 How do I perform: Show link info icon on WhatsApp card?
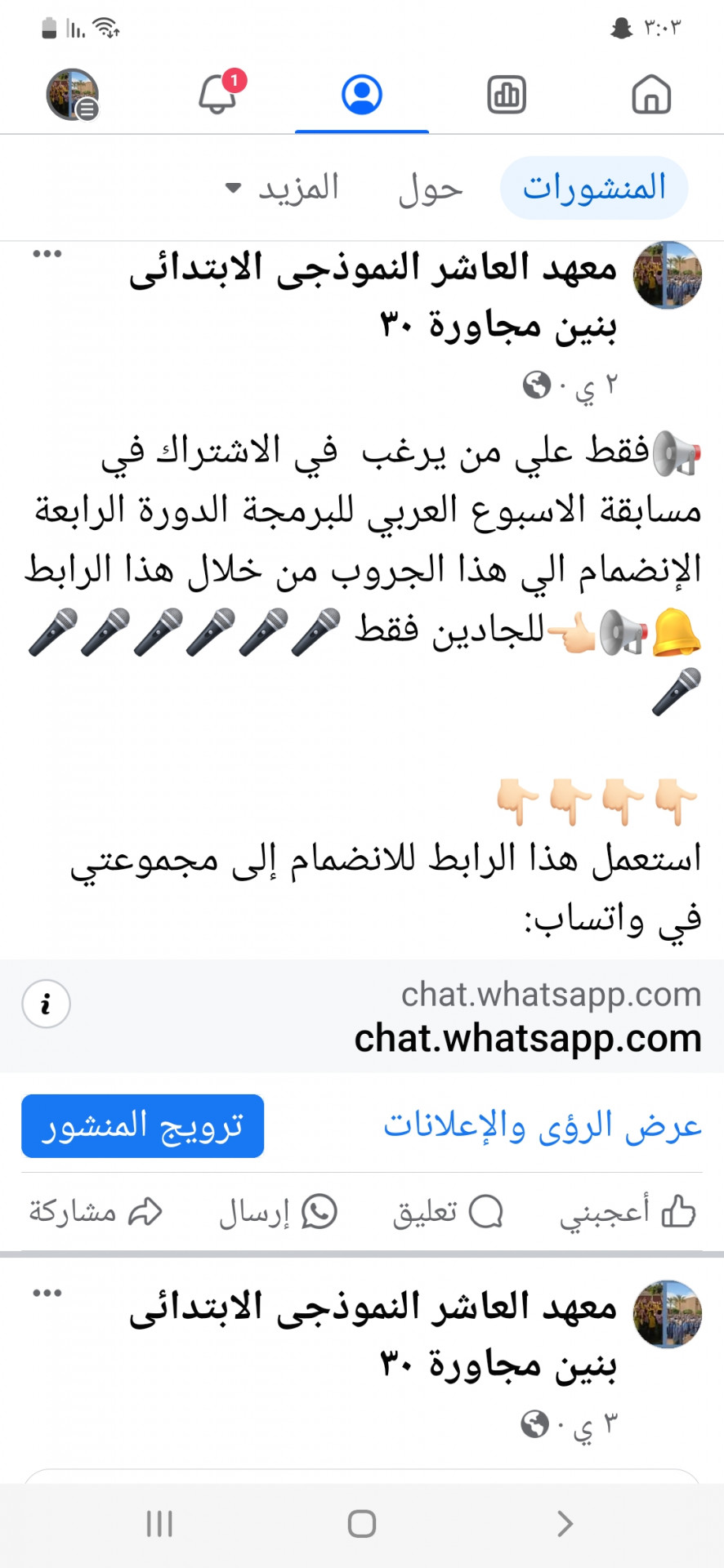click(46, 1004)
